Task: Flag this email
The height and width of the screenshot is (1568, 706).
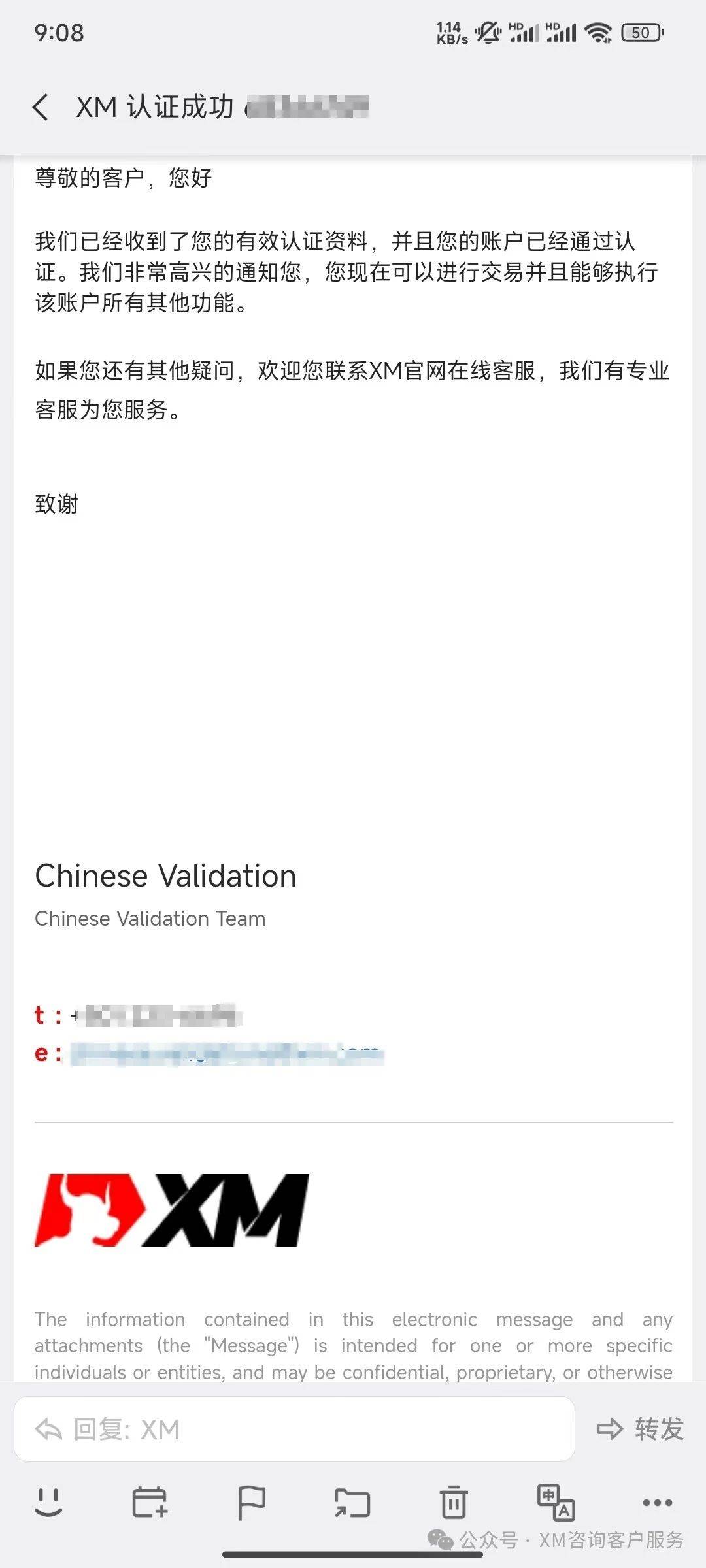Action: (251, 1502)
